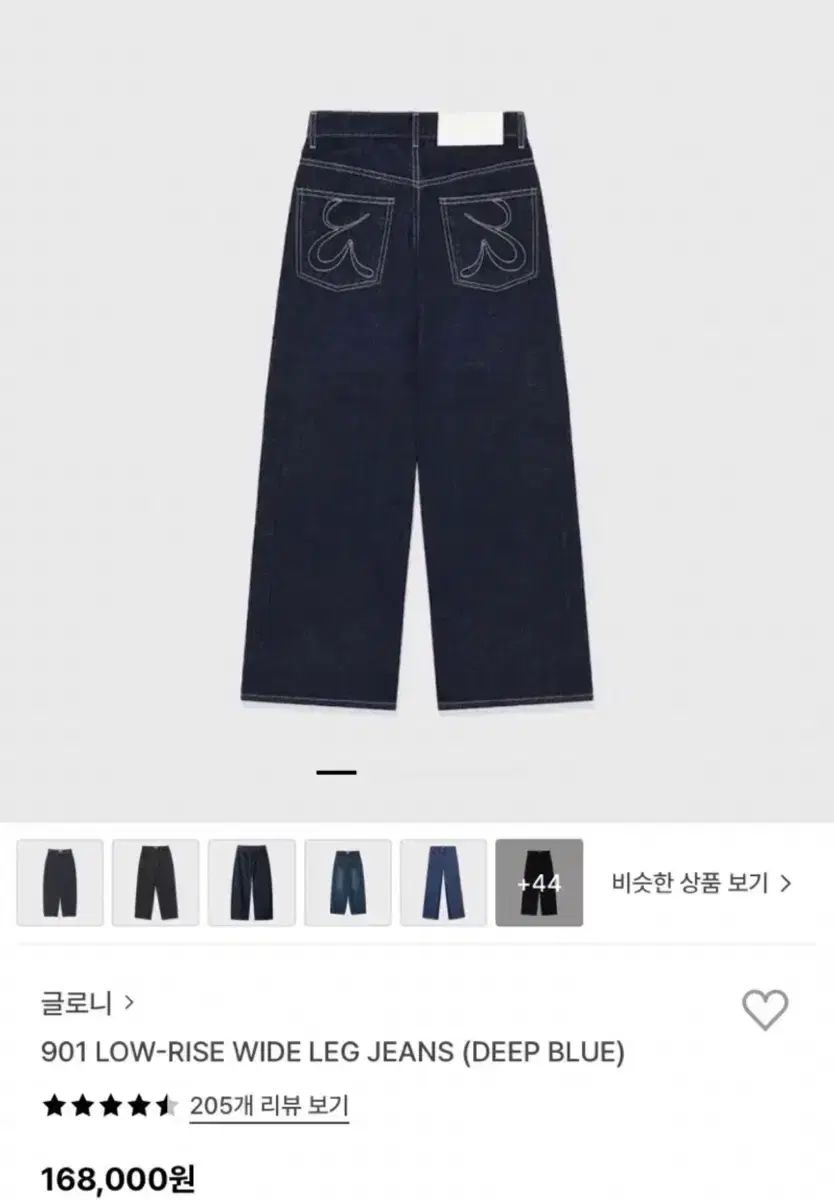Viewport: 834px width, 1200px height.
Task: Select the second dark grey jeans thumbnail
Action: (x=156, y=883)
